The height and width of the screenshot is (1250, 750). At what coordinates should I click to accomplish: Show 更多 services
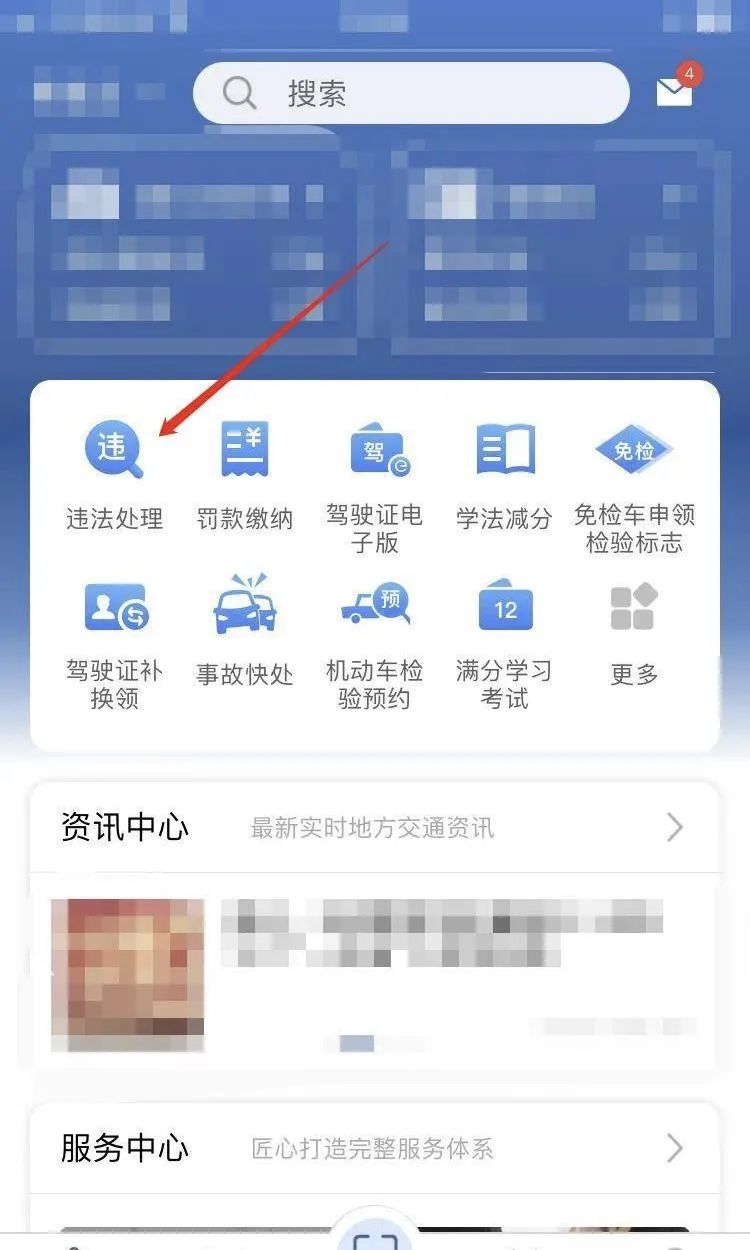634,610
